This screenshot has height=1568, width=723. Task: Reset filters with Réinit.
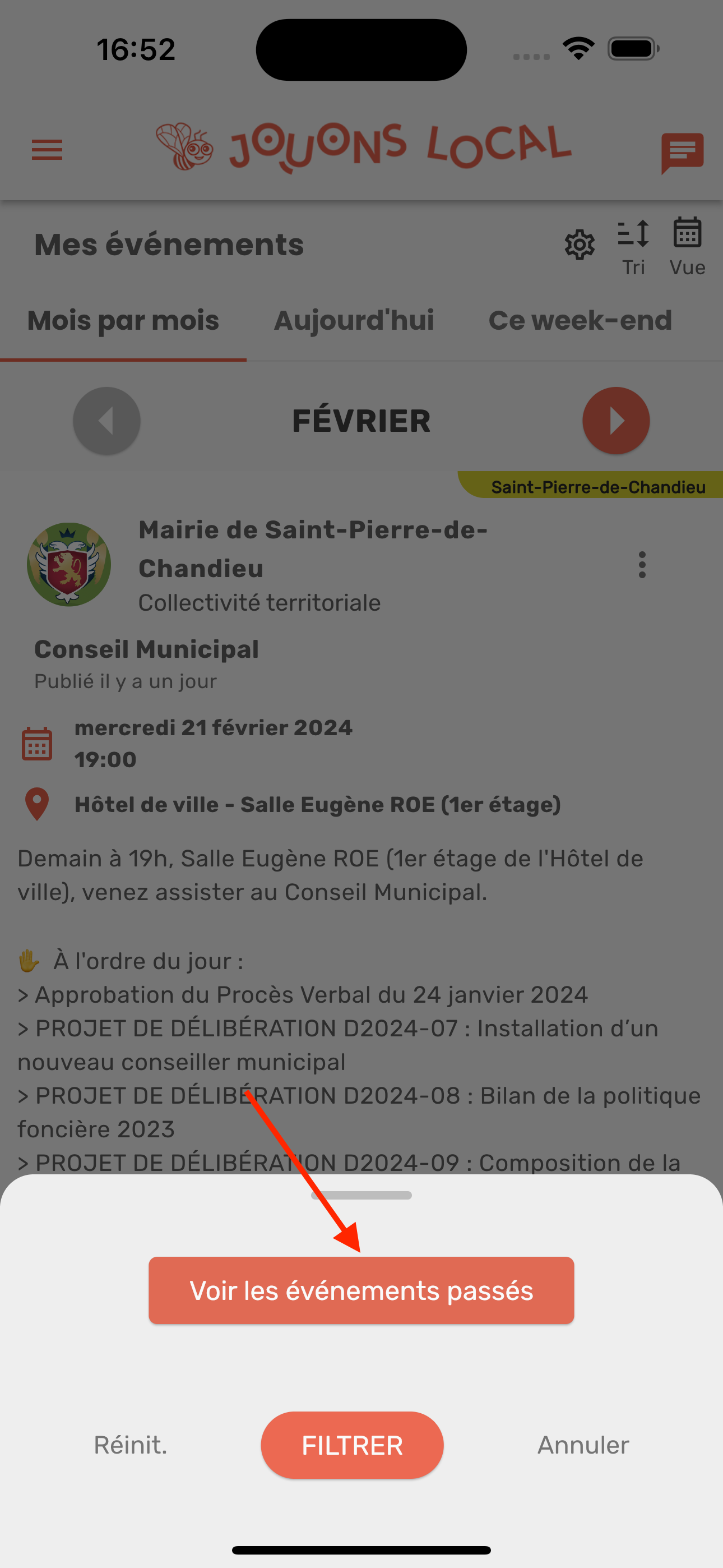(x=130, y=1445)
